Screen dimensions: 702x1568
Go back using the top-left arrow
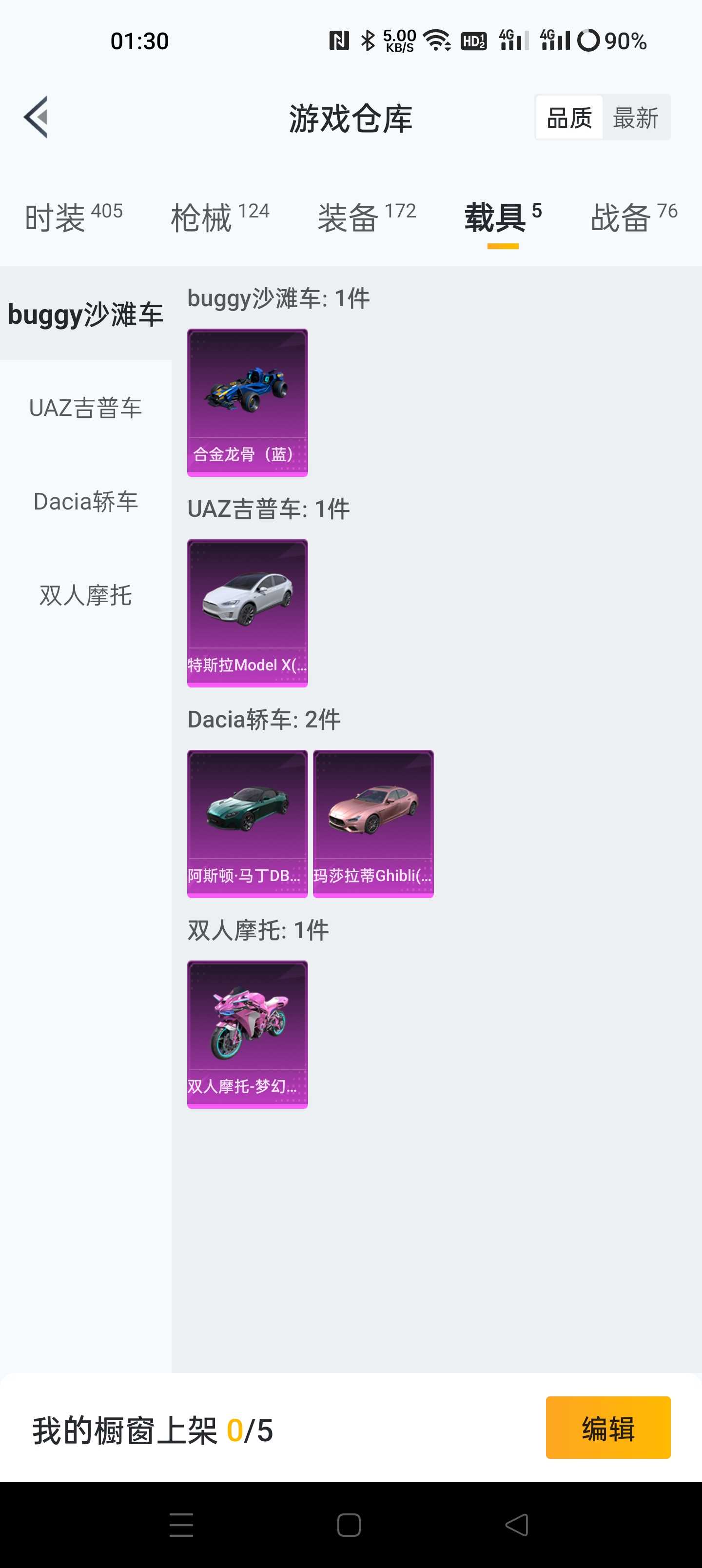click(36, 117)
